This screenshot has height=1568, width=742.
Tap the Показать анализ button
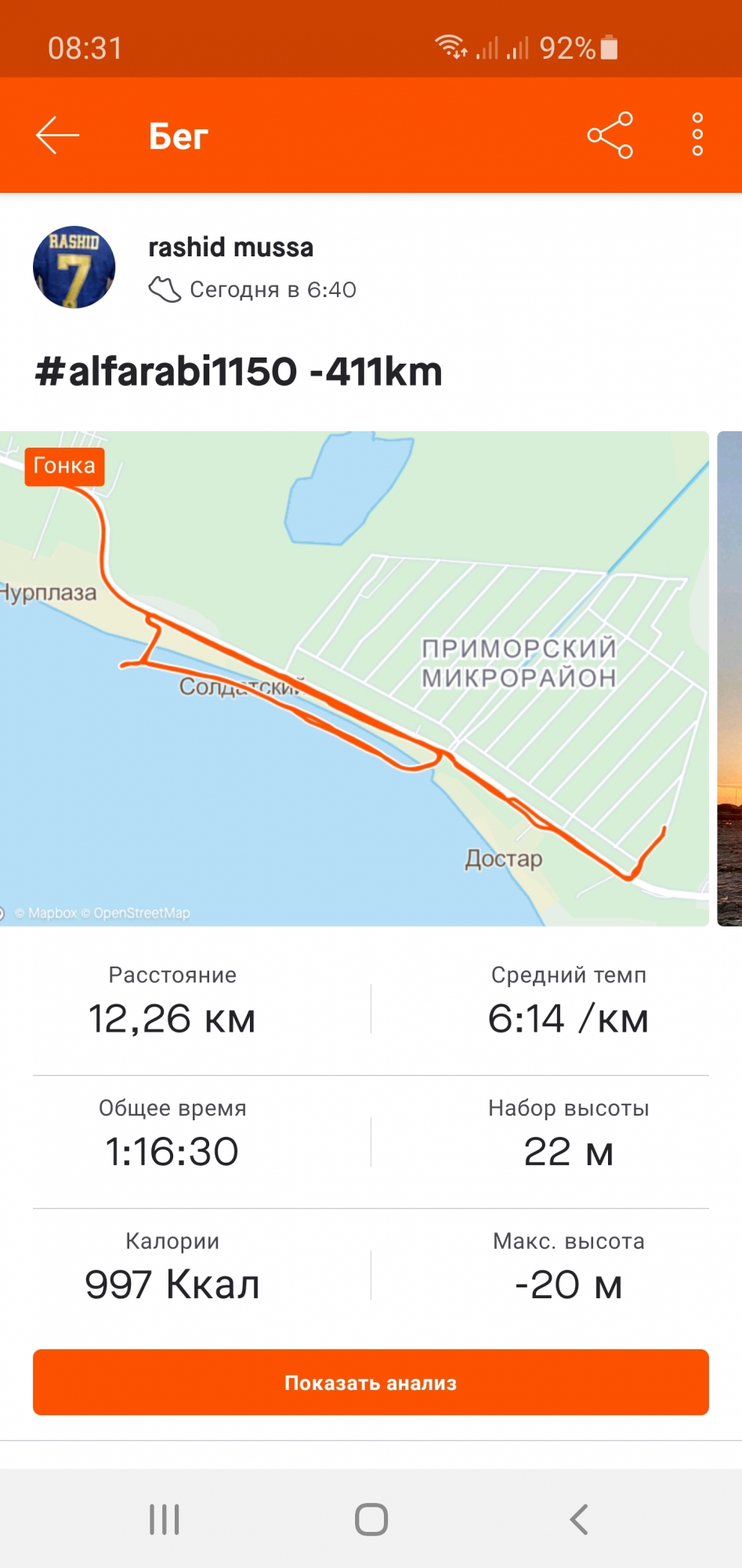[x=371, y=1382]
